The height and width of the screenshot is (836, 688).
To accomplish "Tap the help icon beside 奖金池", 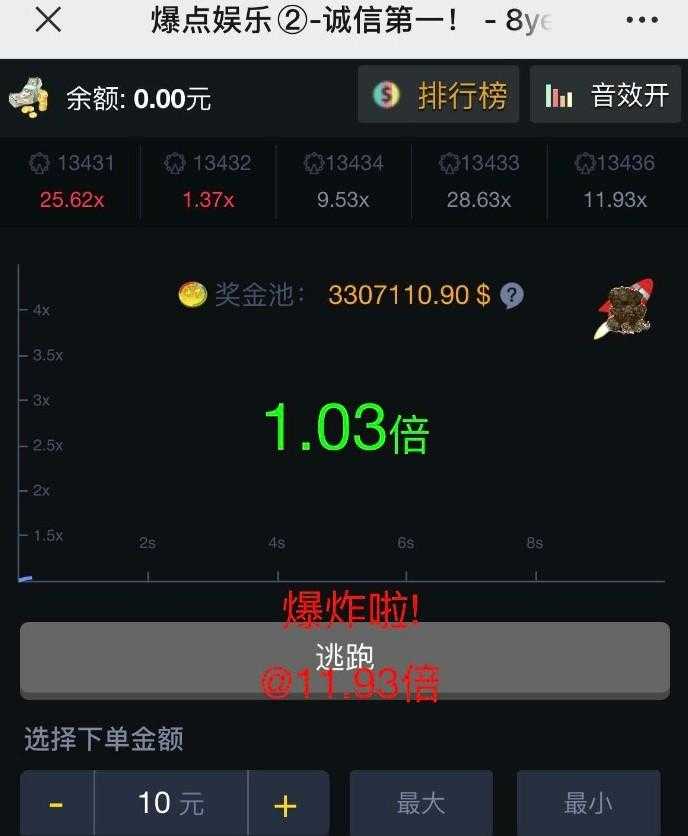I will (512, 295).
